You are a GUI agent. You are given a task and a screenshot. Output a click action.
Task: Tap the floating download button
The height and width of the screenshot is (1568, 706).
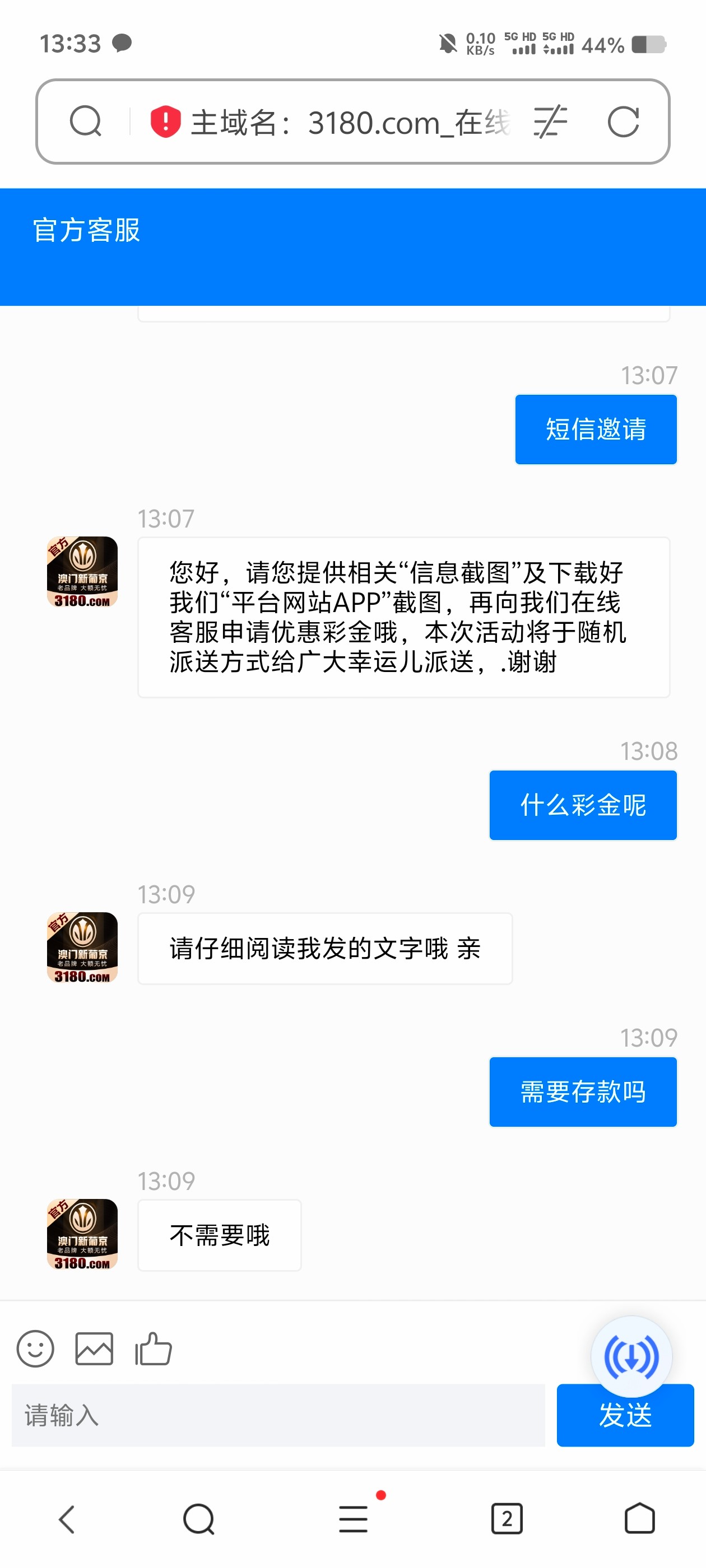pyautogui.click(x=631, y=1356)
